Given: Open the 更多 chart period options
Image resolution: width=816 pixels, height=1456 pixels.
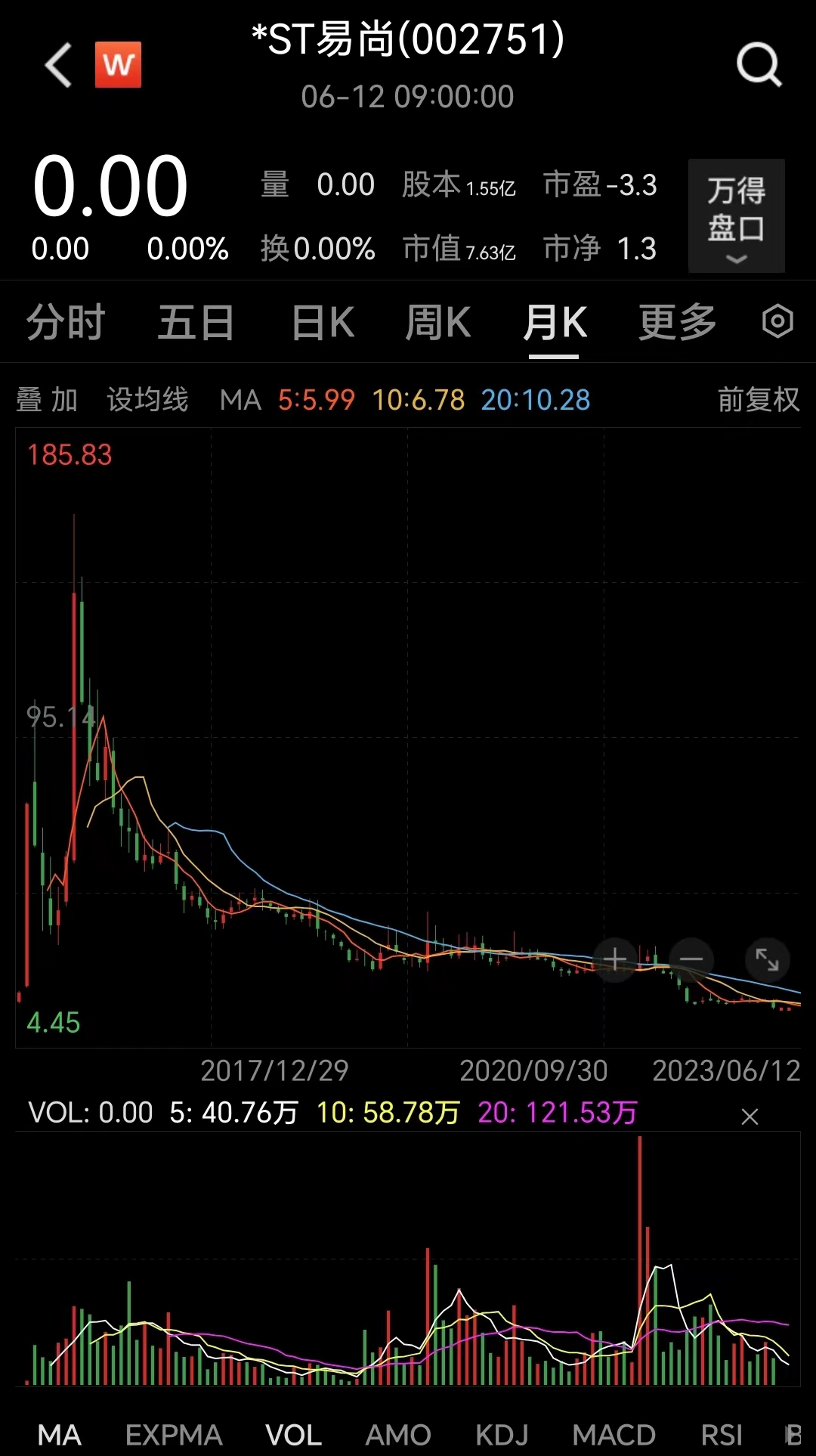Looking at the screenshot, I should click(677, 323).
